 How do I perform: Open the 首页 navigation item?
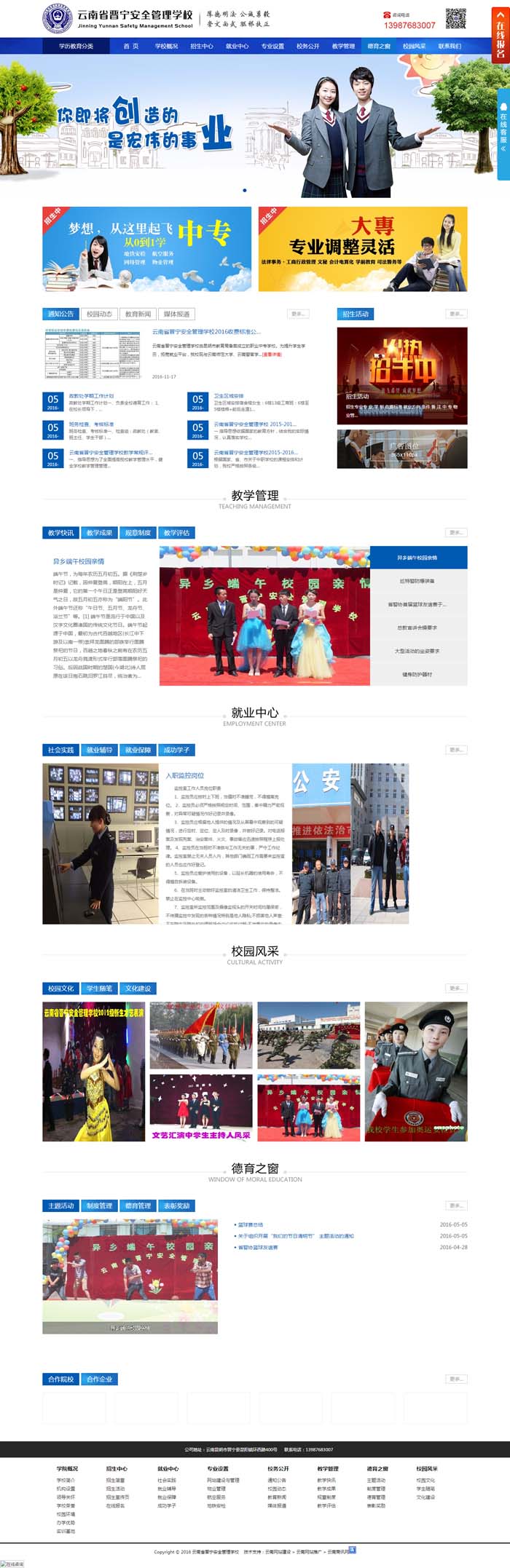tap(130, 46)
